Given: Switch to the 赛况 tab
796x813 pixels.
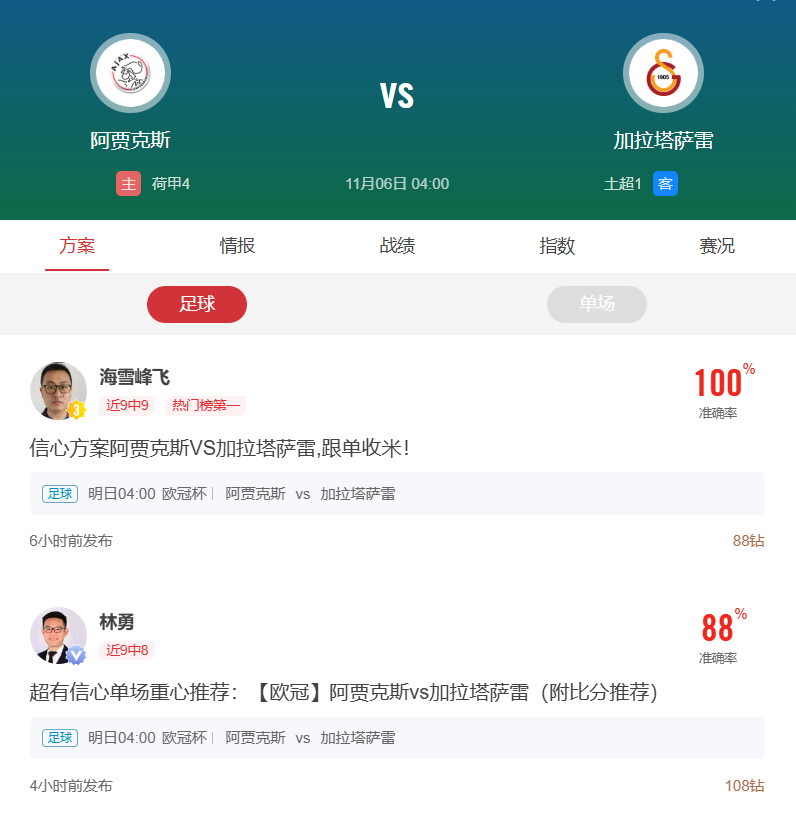Looking at the screenshot, I should pyautogui.click(x=717, y=246).
